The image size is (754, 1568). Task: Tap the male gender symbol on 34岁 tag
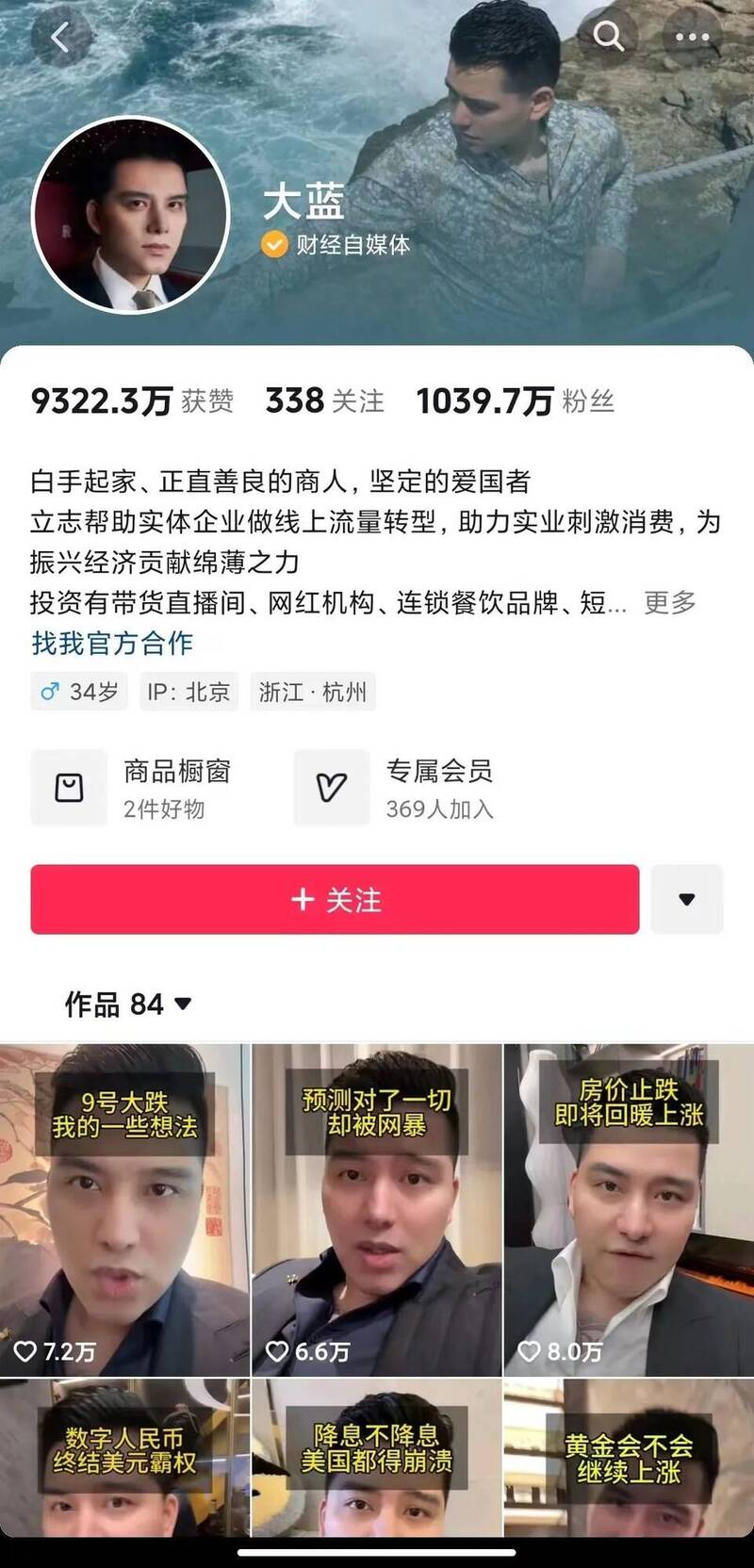click(x=51, y=691)
